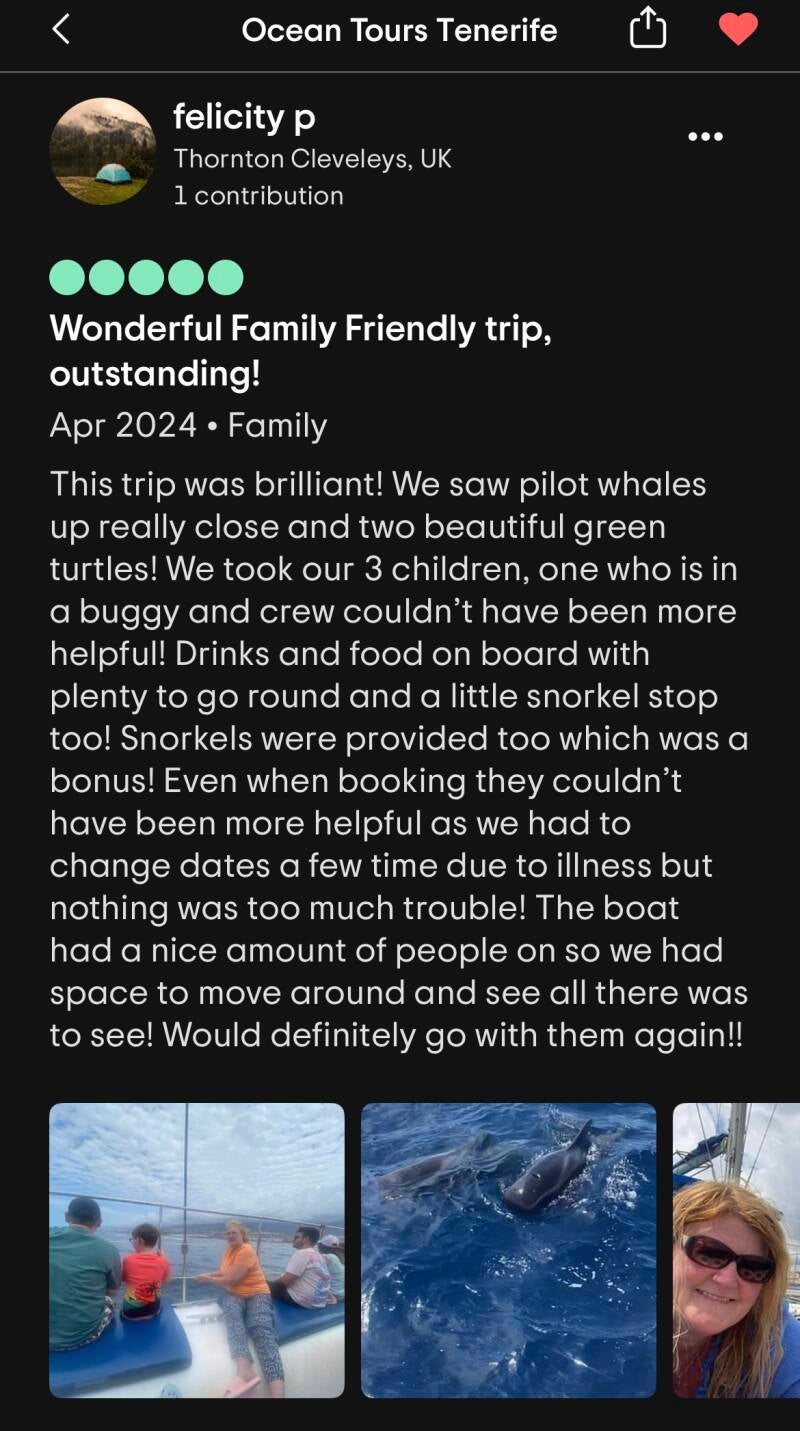Open felicity p's profile picture
800x1431 pixels.
click(x=103, y=151)
